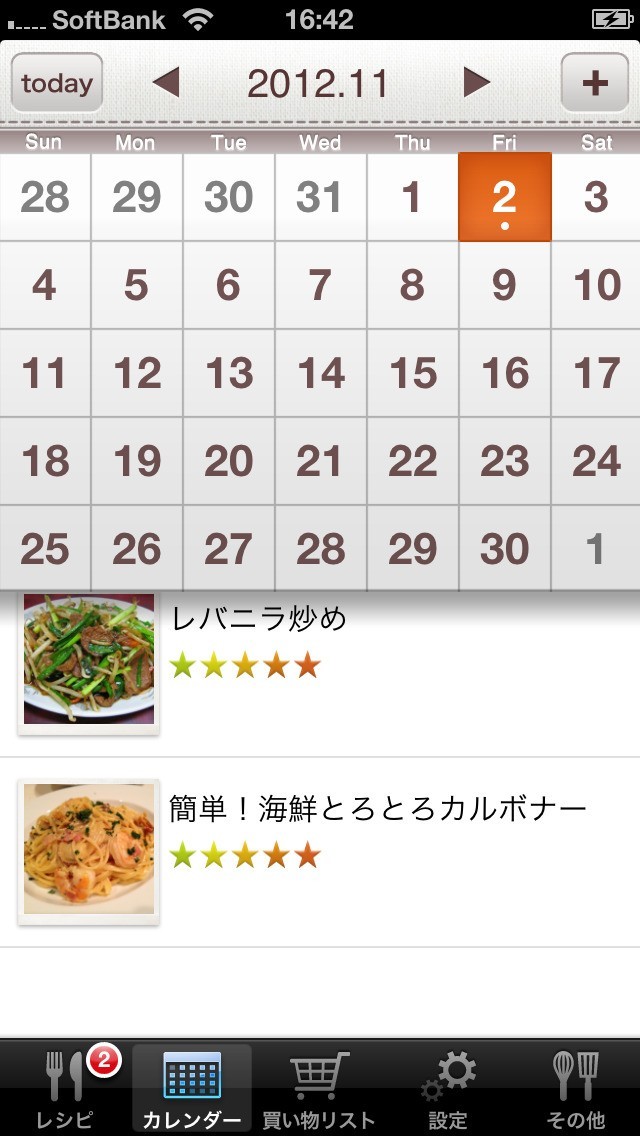This screenshot has width=640, height=1136.
Task: Select November 2 on the calendar
Action: [x=504, y=198]
